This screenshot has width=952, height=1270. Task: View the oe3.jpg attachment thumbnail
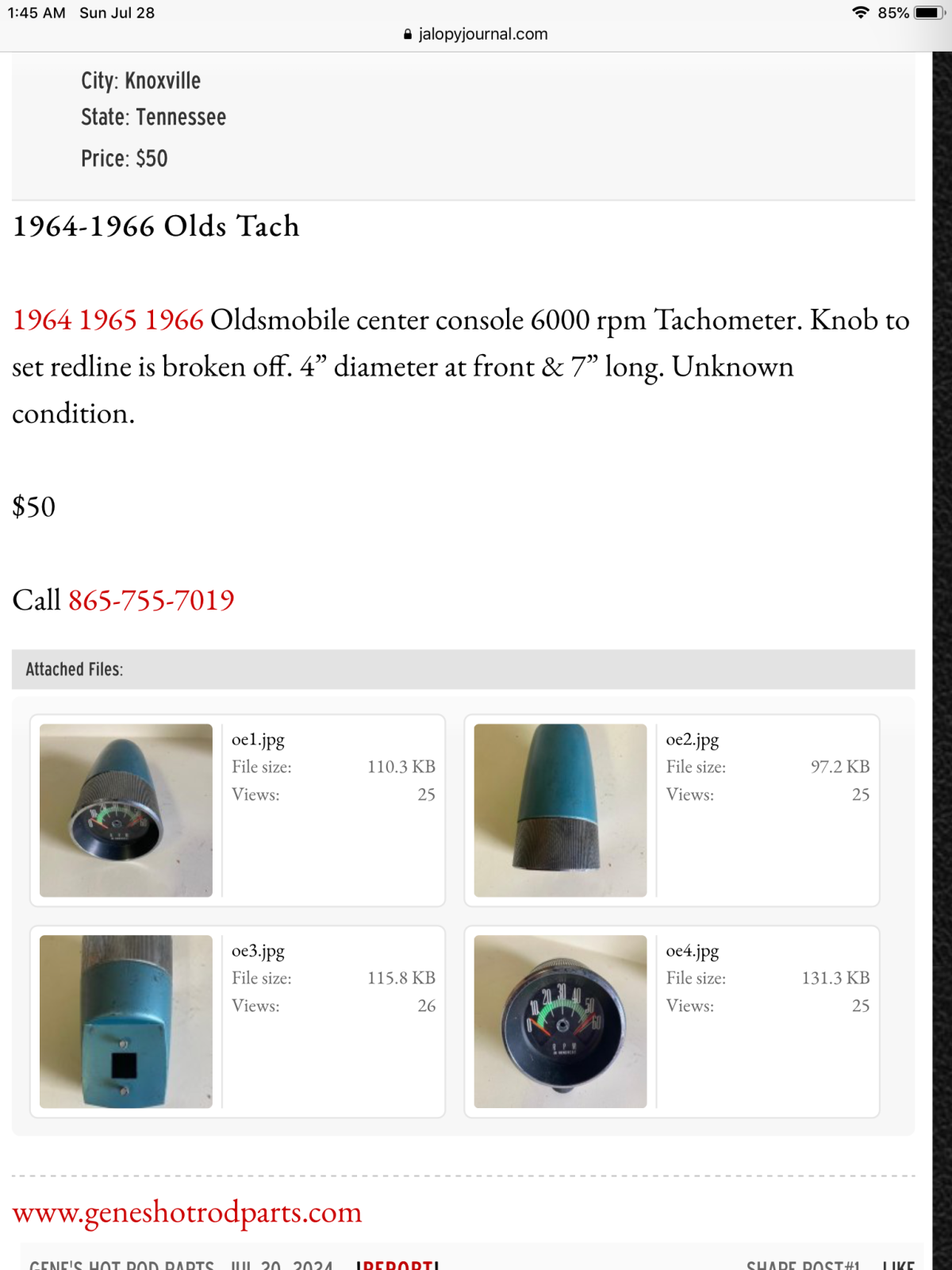pyautogui.click(x=126, y=1022)
